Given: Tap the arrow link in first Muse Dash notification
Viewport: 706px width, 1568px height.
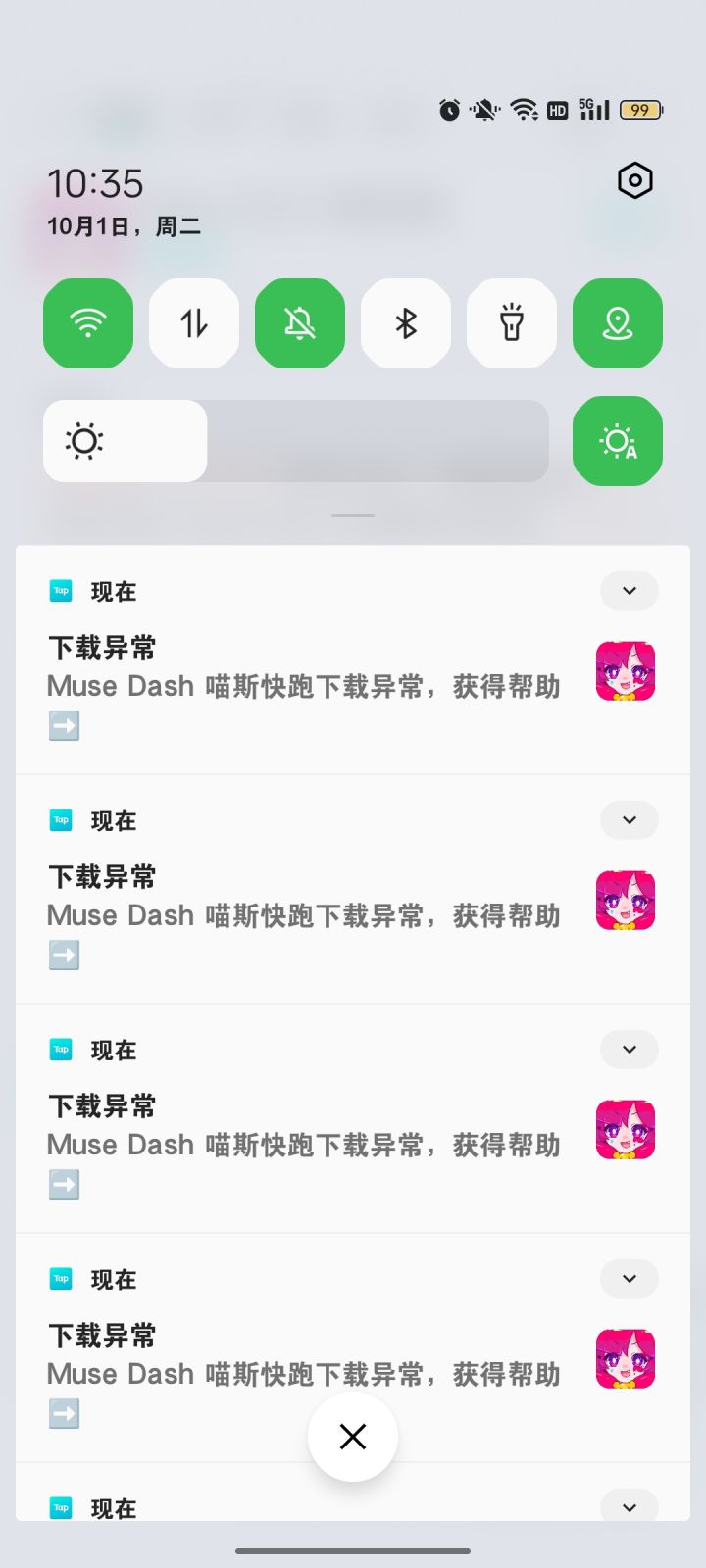Looking at the screenshot, I should [x=63, y=725].
